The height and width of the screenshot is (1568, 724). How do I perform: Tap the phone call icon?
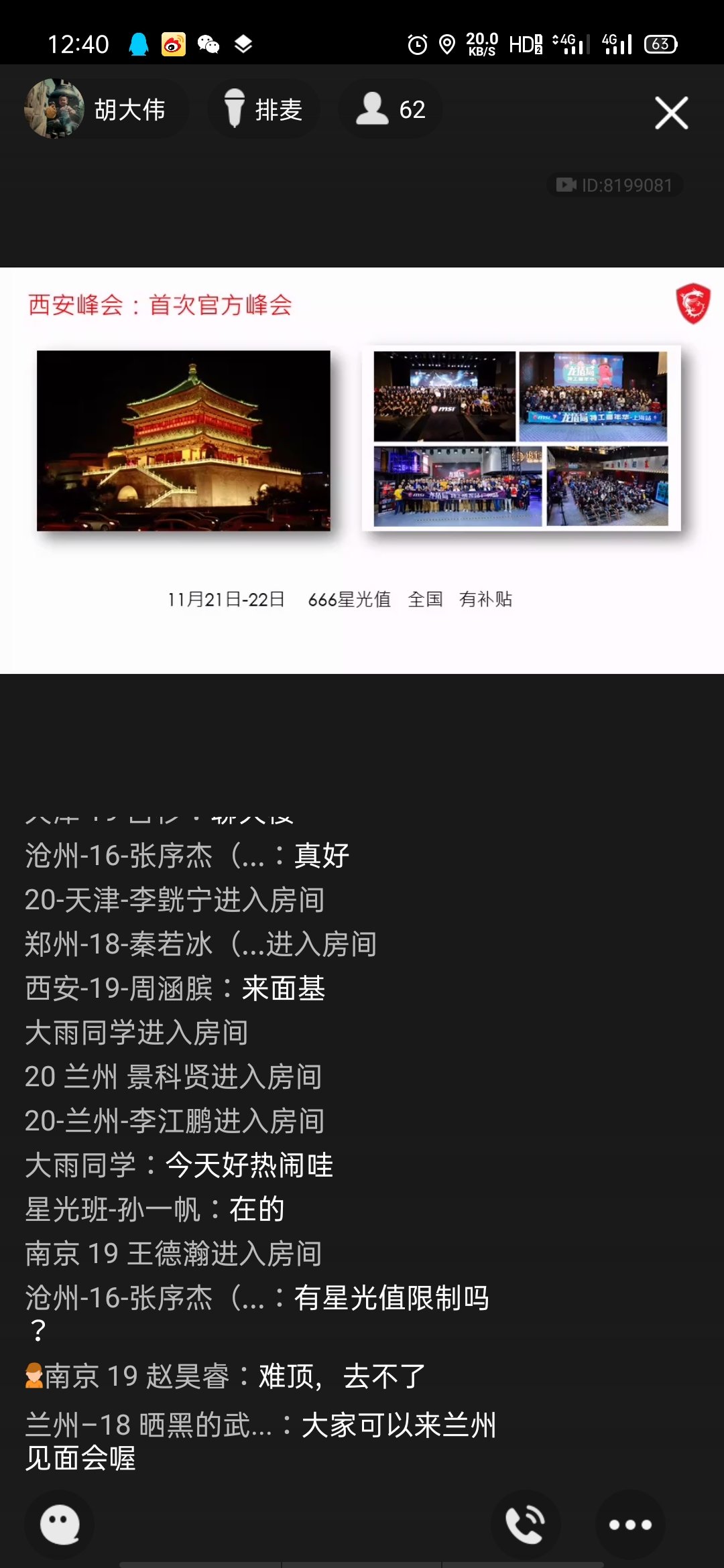pos(525,1524)
